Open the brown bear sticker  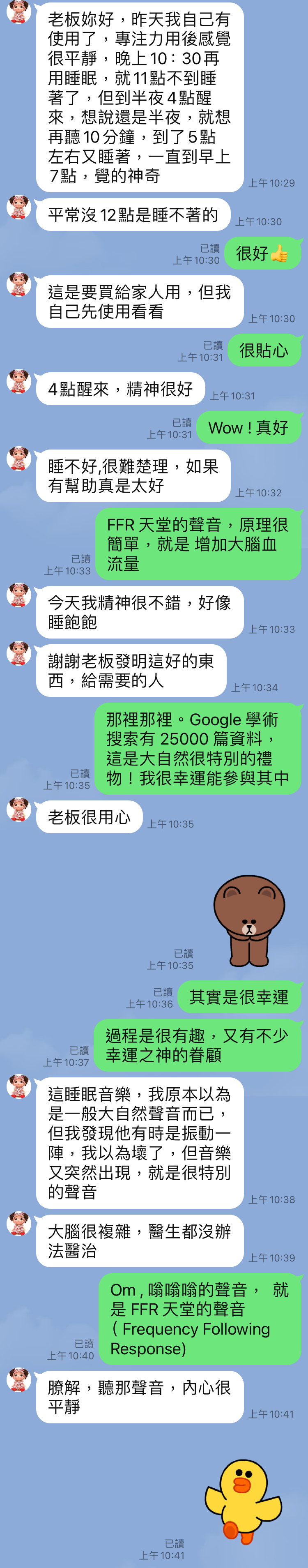click(249, 920)
